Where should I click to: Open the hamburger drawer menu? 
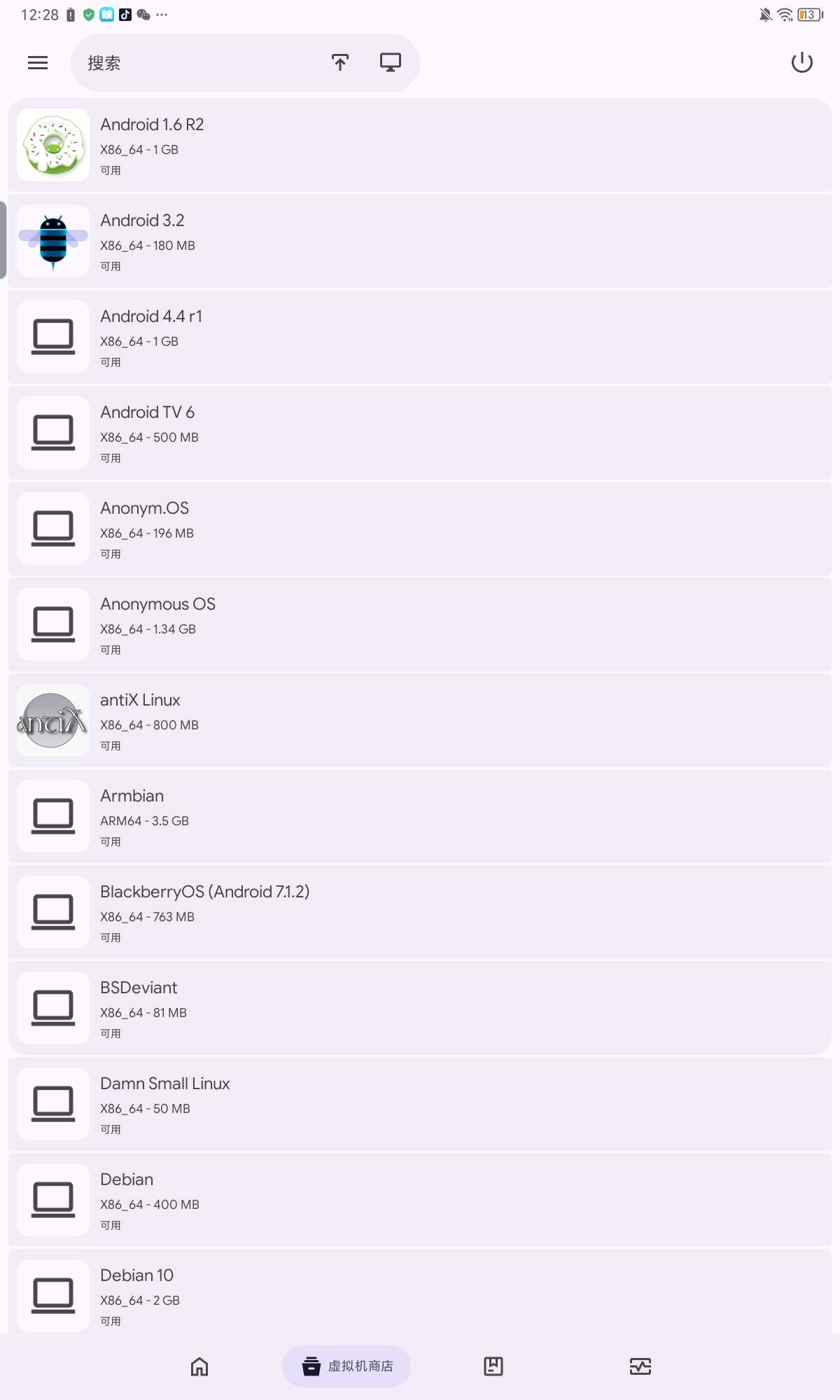[x=38, y=63]
